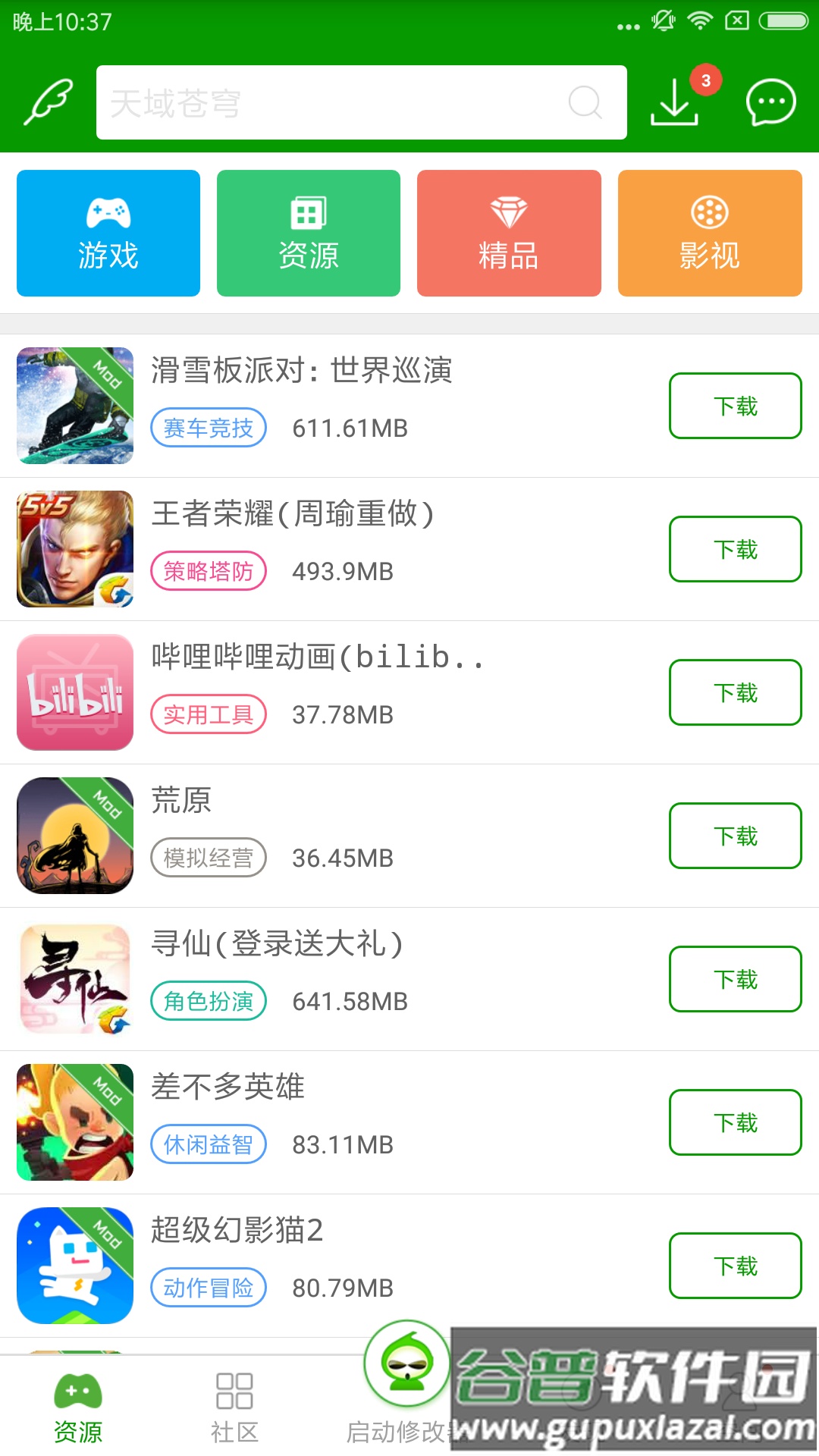This screenshot has height=1456, width=819.
Task: Click the 角色扮演 tag under 寻仙
Action: [x=208, y=1001]
